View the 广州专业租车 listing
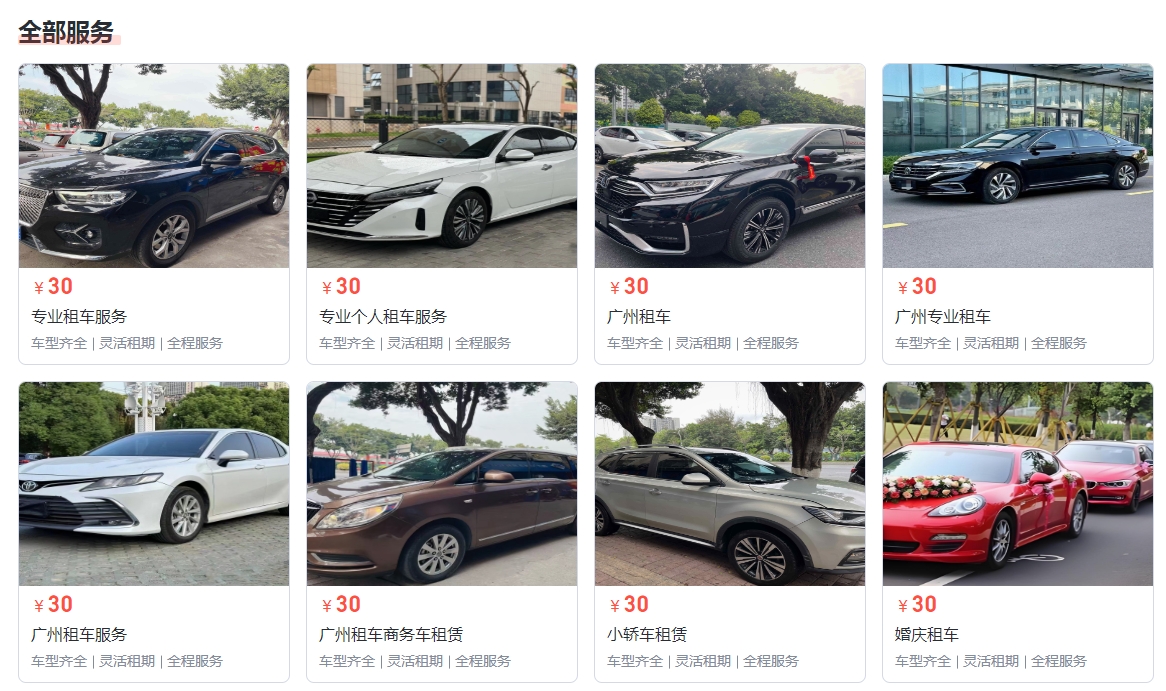This screenshot has height=691, width=1166. click(x=1017, y=214)
